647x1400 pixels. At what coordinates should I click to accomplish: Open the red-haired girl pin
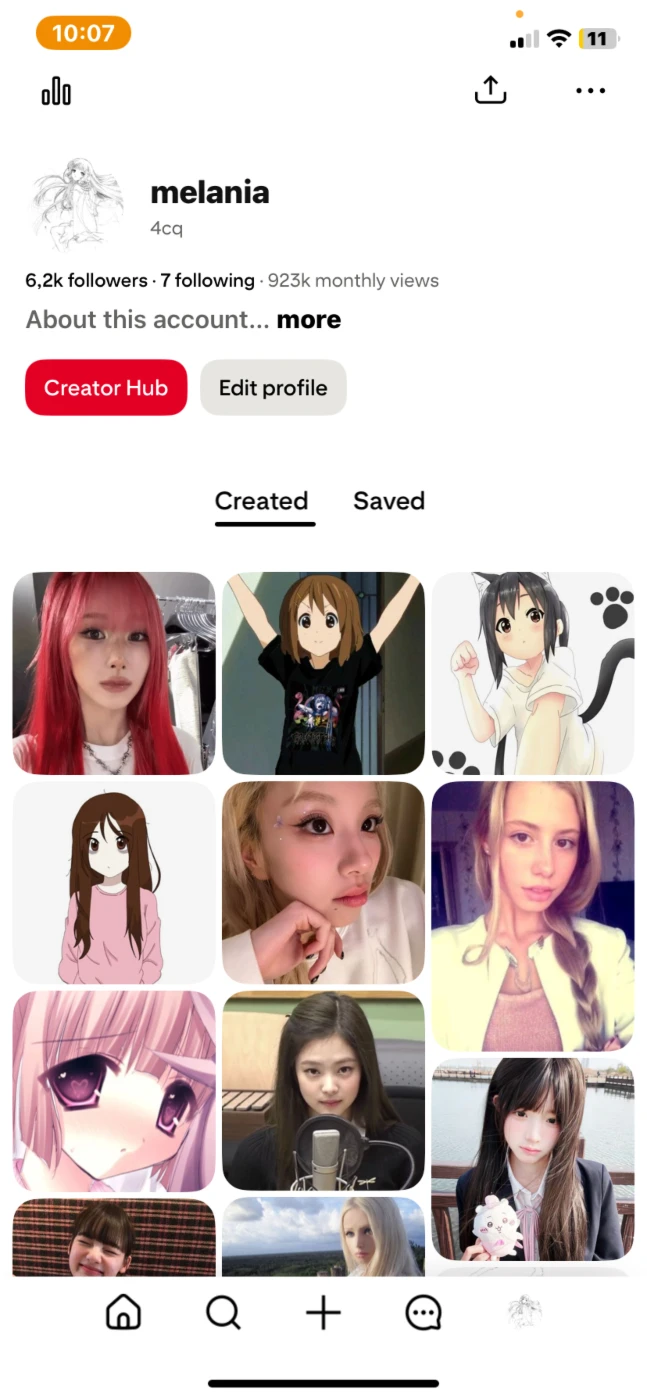point(114,673)
